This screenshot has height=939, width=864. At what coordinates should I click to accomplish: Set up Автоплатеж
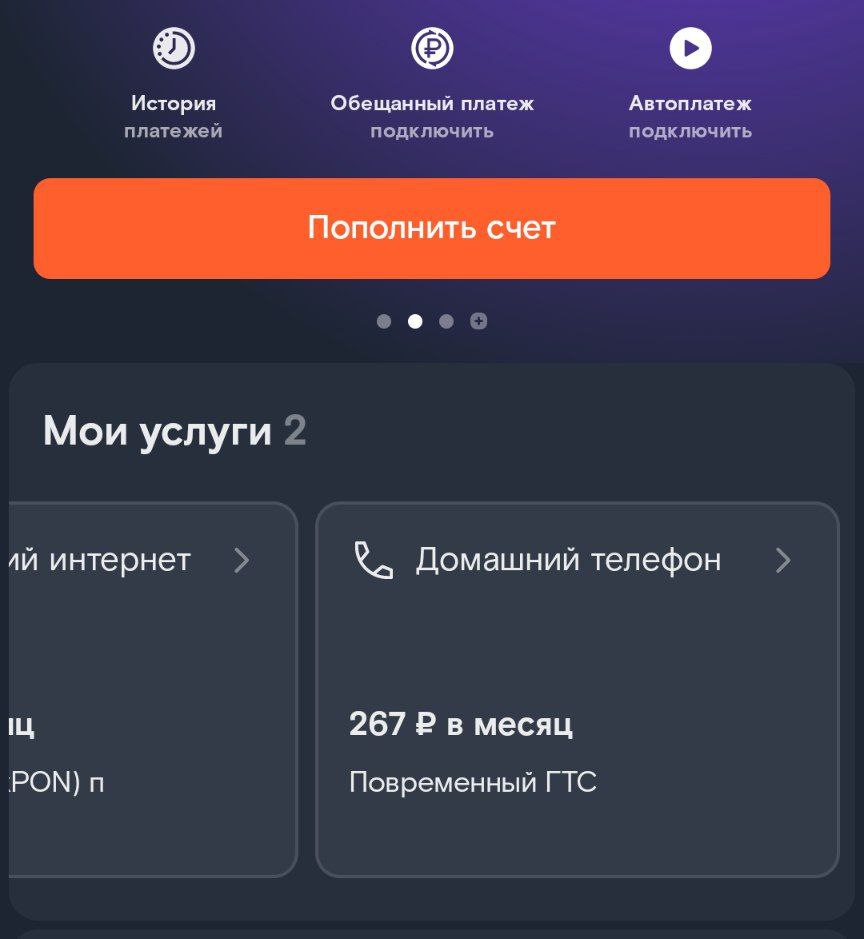(690, 85)
